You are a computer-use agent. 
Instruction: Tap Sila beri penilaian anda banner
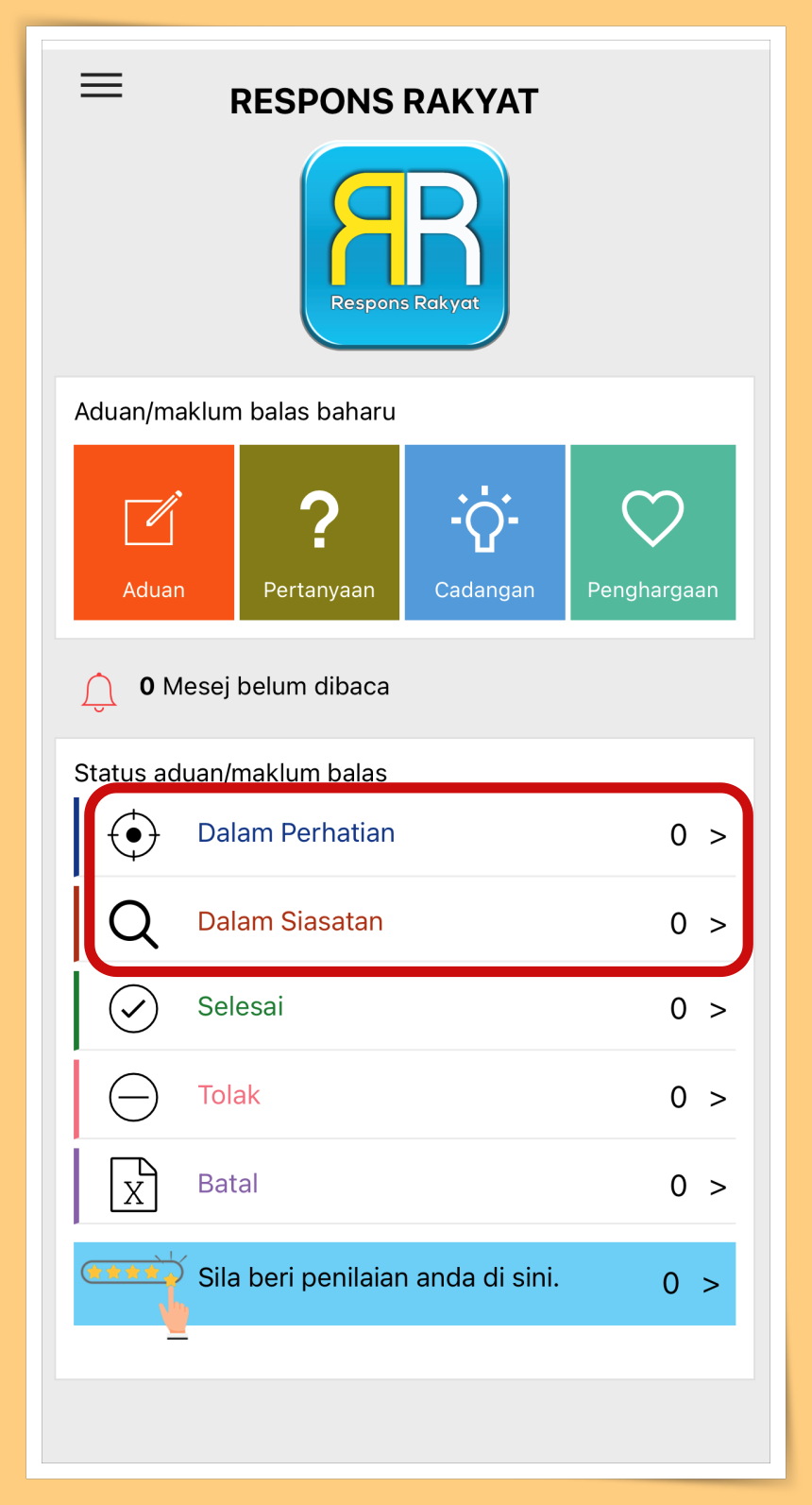tap(404, 1282)
